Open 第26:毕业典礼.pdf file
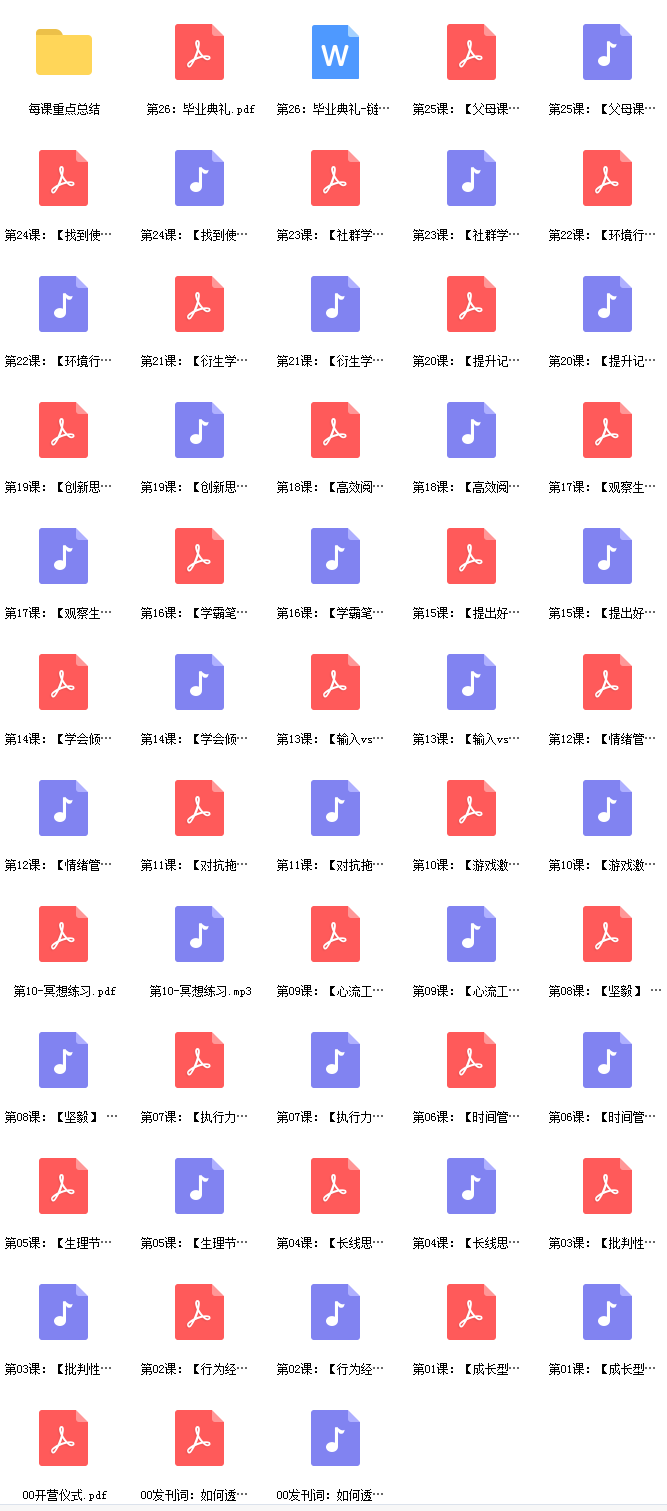Viewport: 667px width, 1511px height. tap(199, 53)
